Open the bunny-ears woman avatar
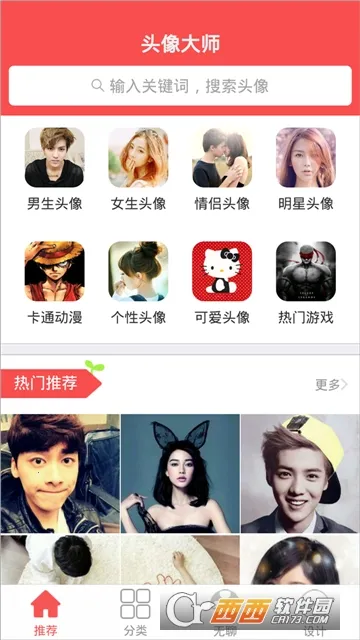The image size is (360, 640). pyautogui.click(x=180, y=473)
